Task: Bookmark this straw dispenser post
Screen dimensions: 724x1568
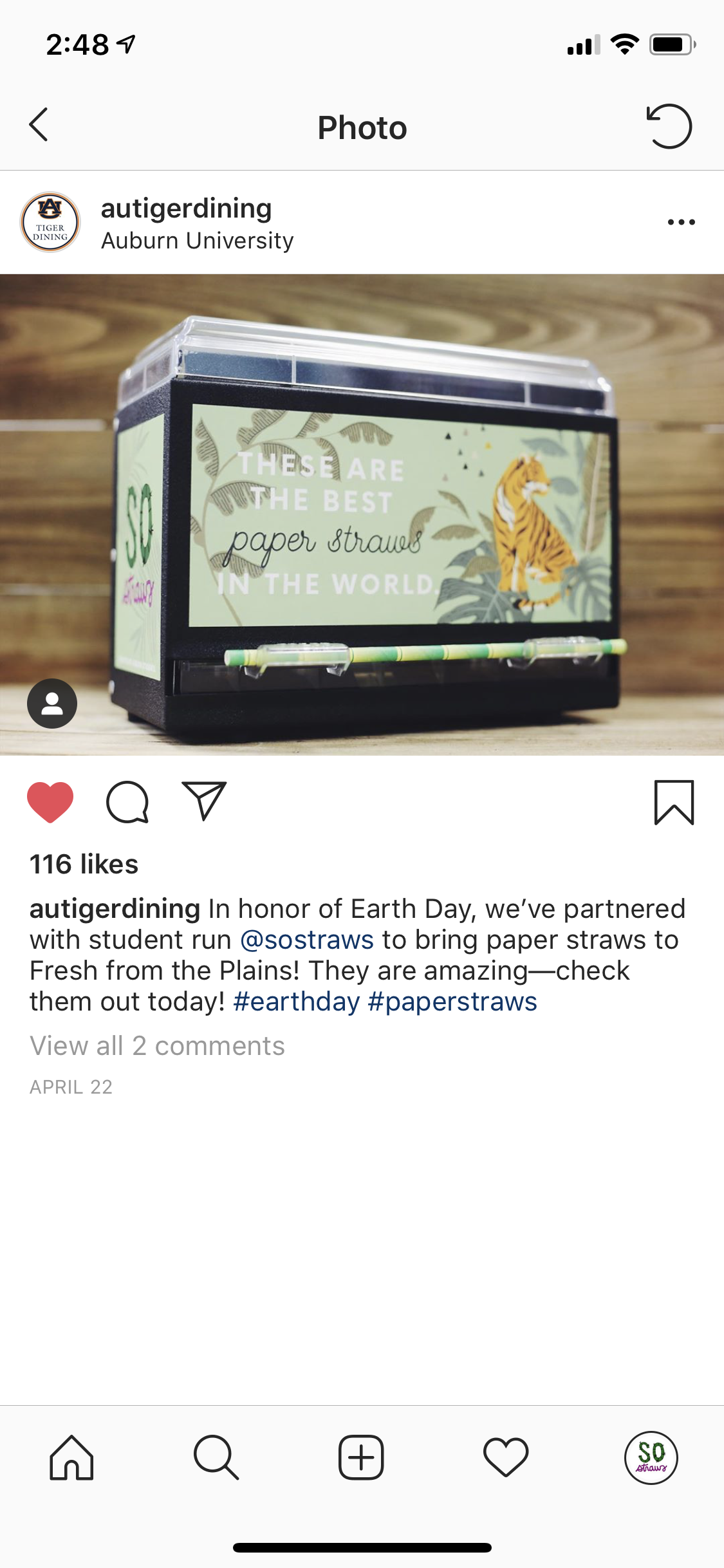Action: click(x=674, y=802)
